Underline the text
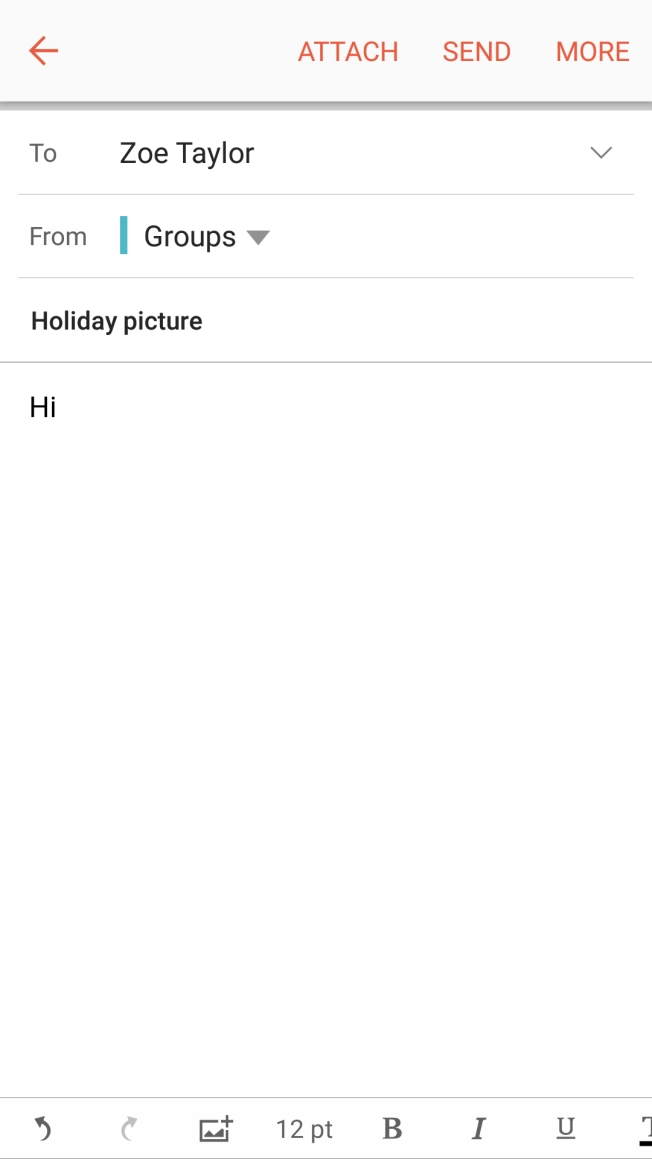 [566, 1129]
